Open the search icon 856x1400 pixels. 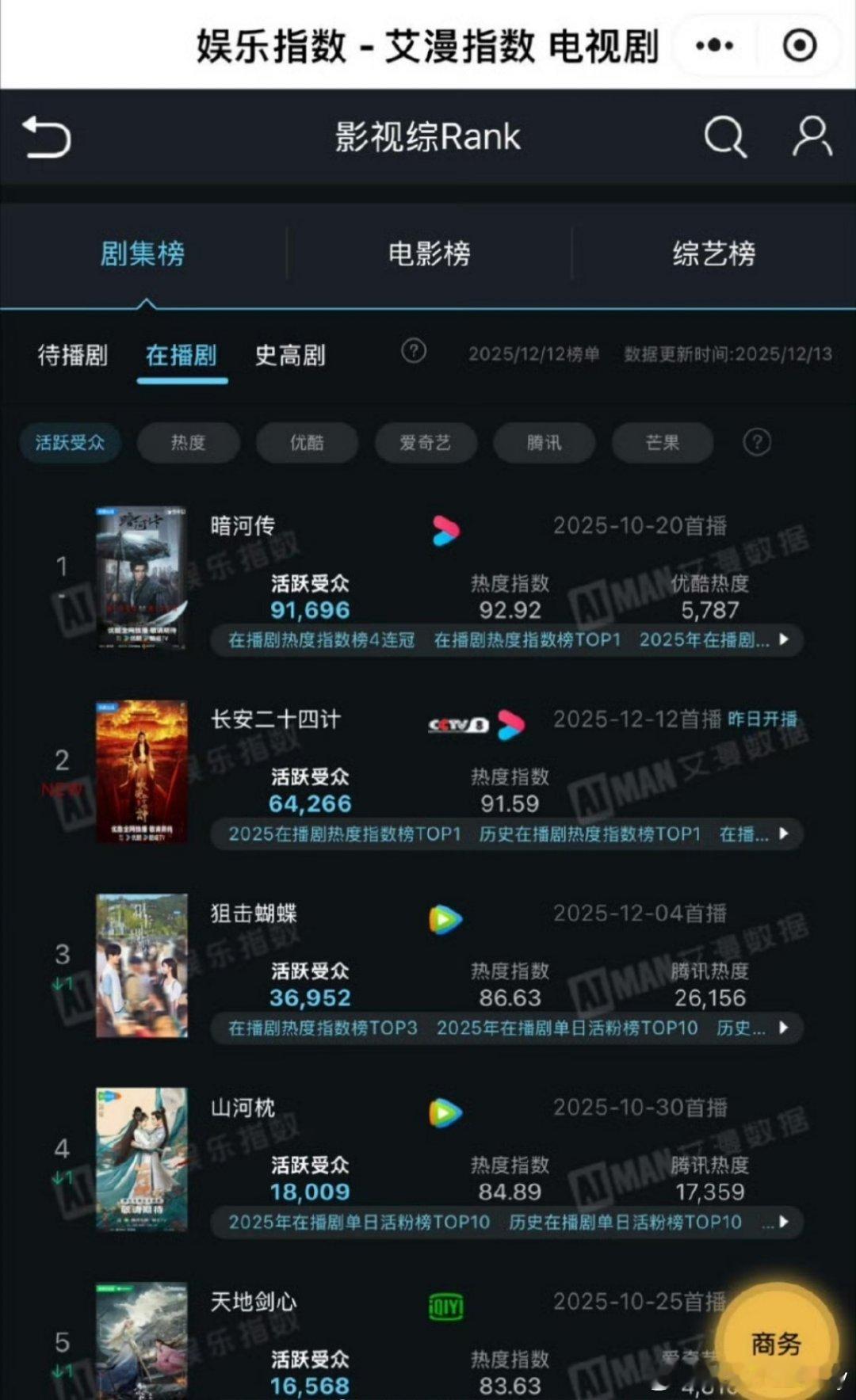click(724, 136)
